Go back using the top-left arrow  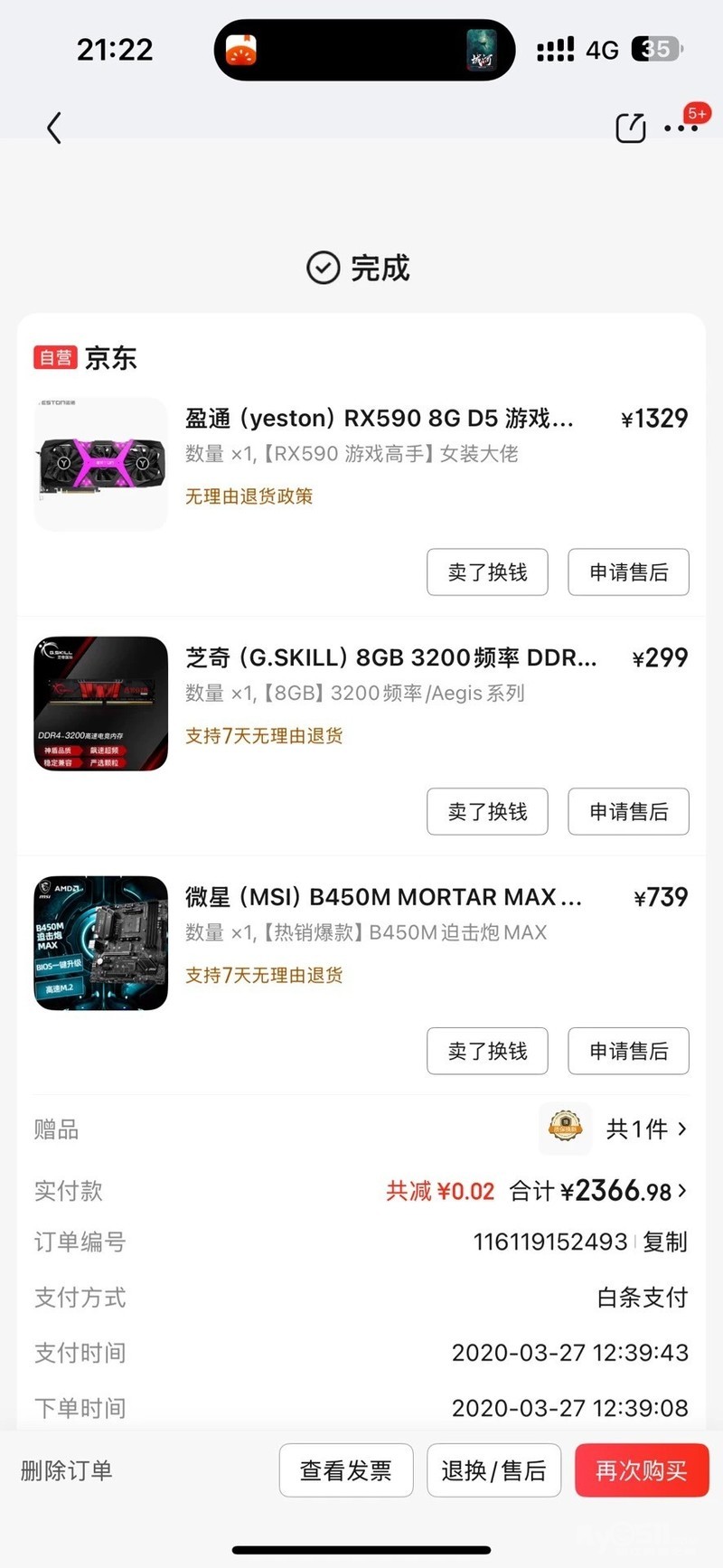(54, 128)
